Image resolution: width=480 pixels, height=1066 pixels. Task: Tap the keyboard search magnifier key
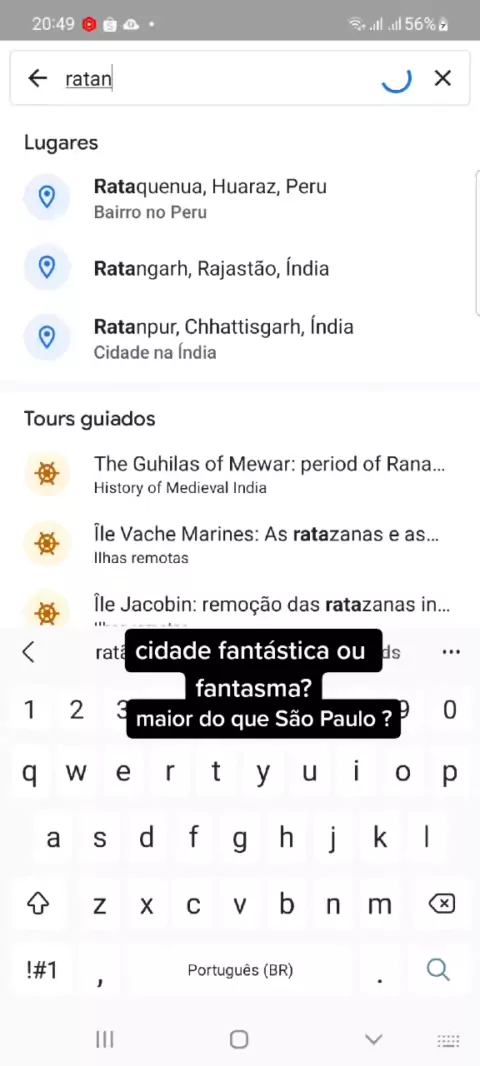439,969
